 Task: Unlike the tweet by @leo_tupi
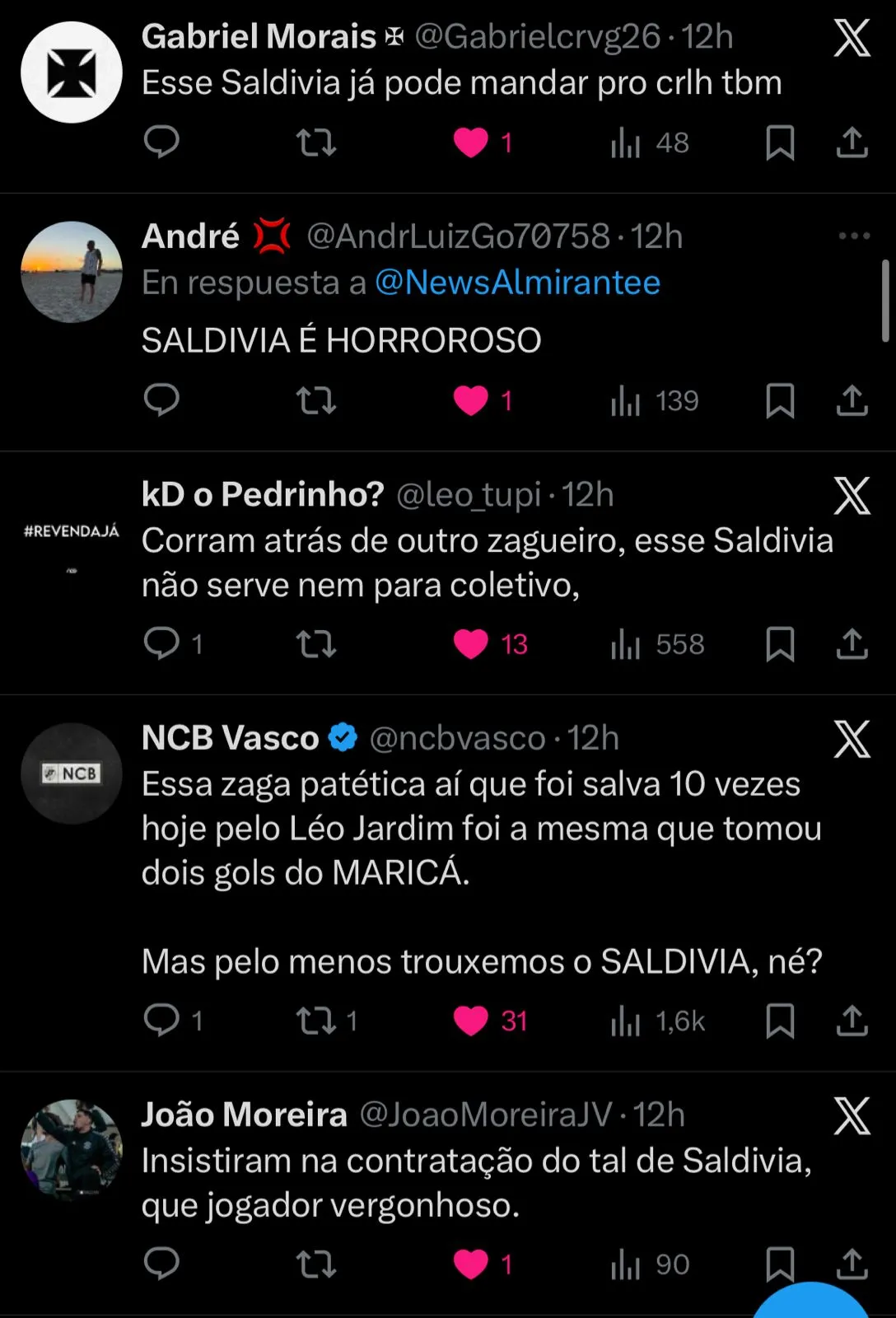pos(471,644)
